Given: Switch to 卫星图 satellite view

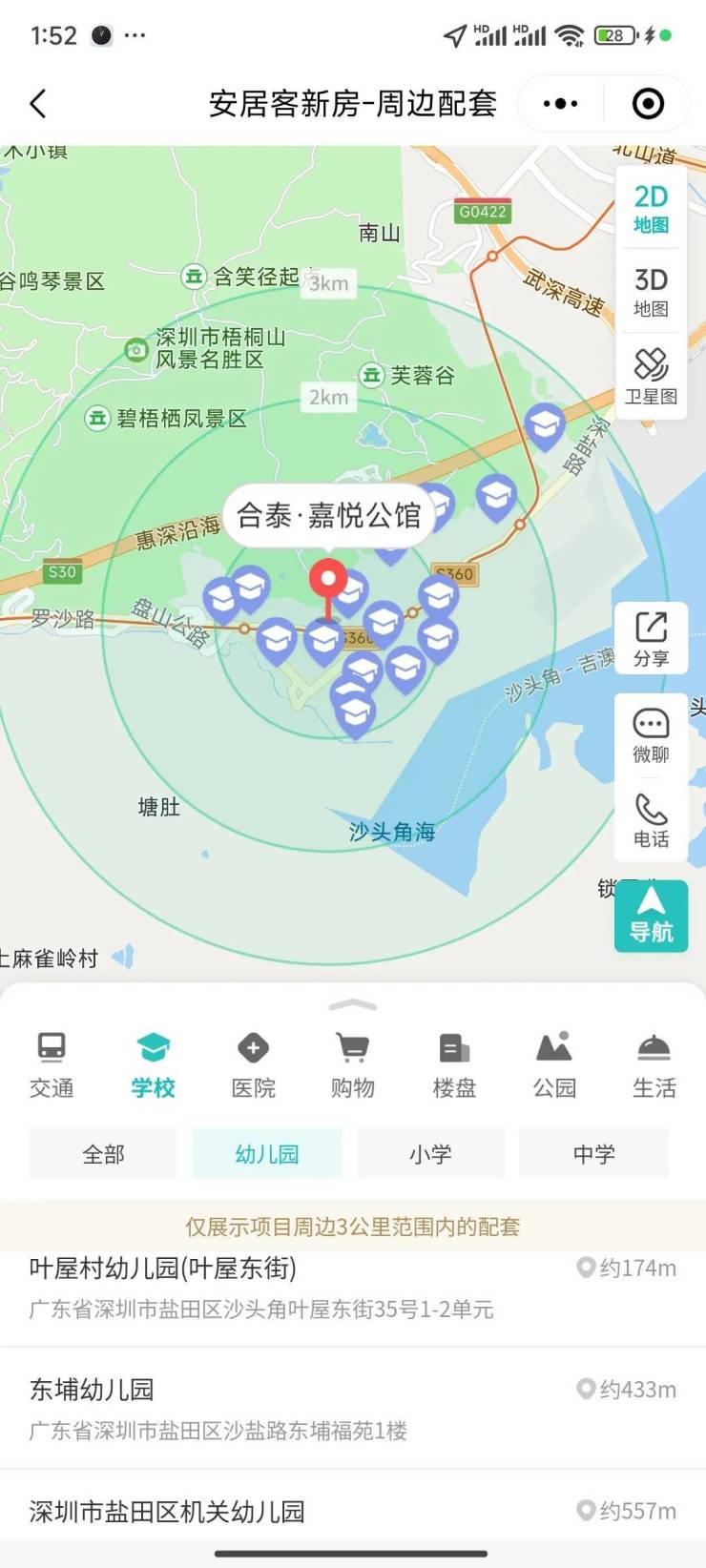Looking at the screenshot, I should 651,376.
